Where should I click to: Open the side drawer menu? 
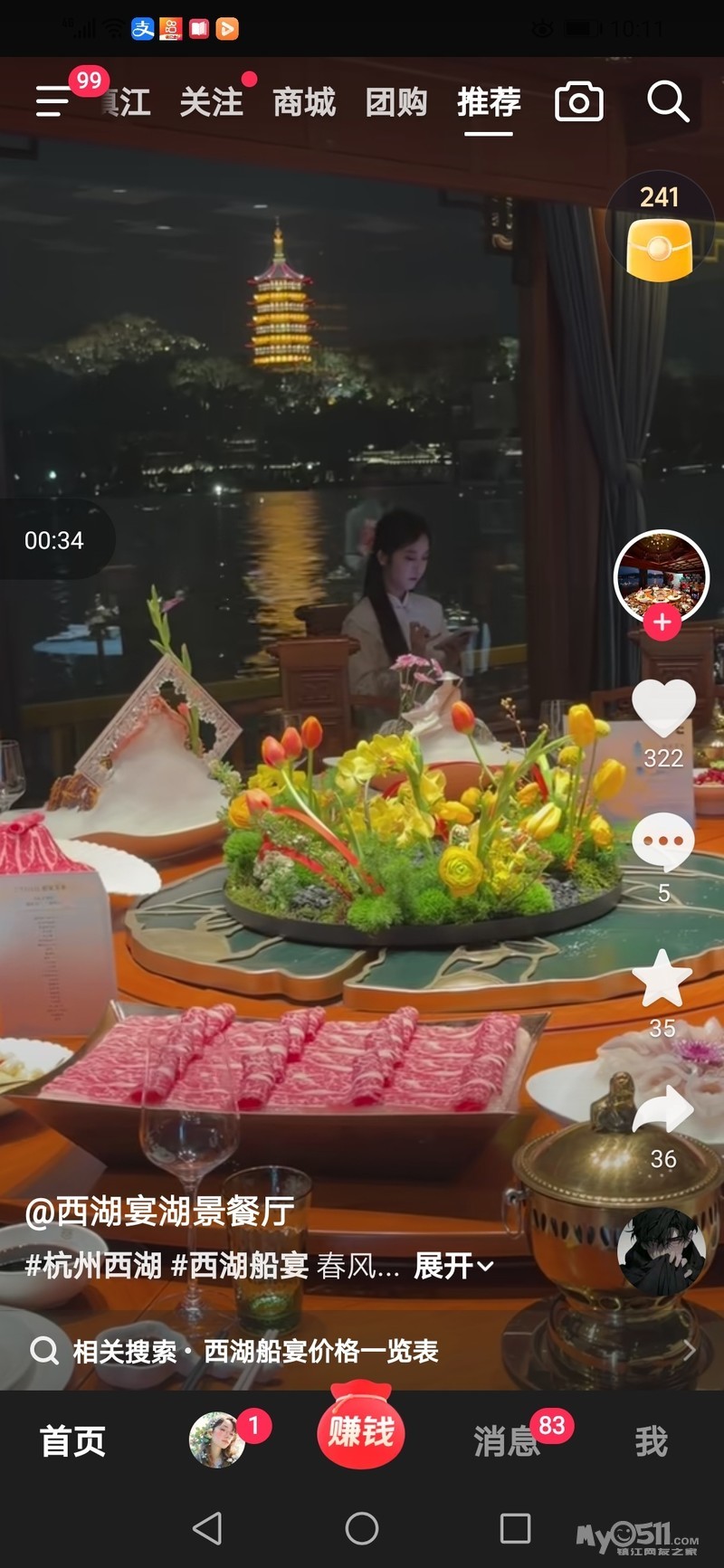(x=52, y=101)
